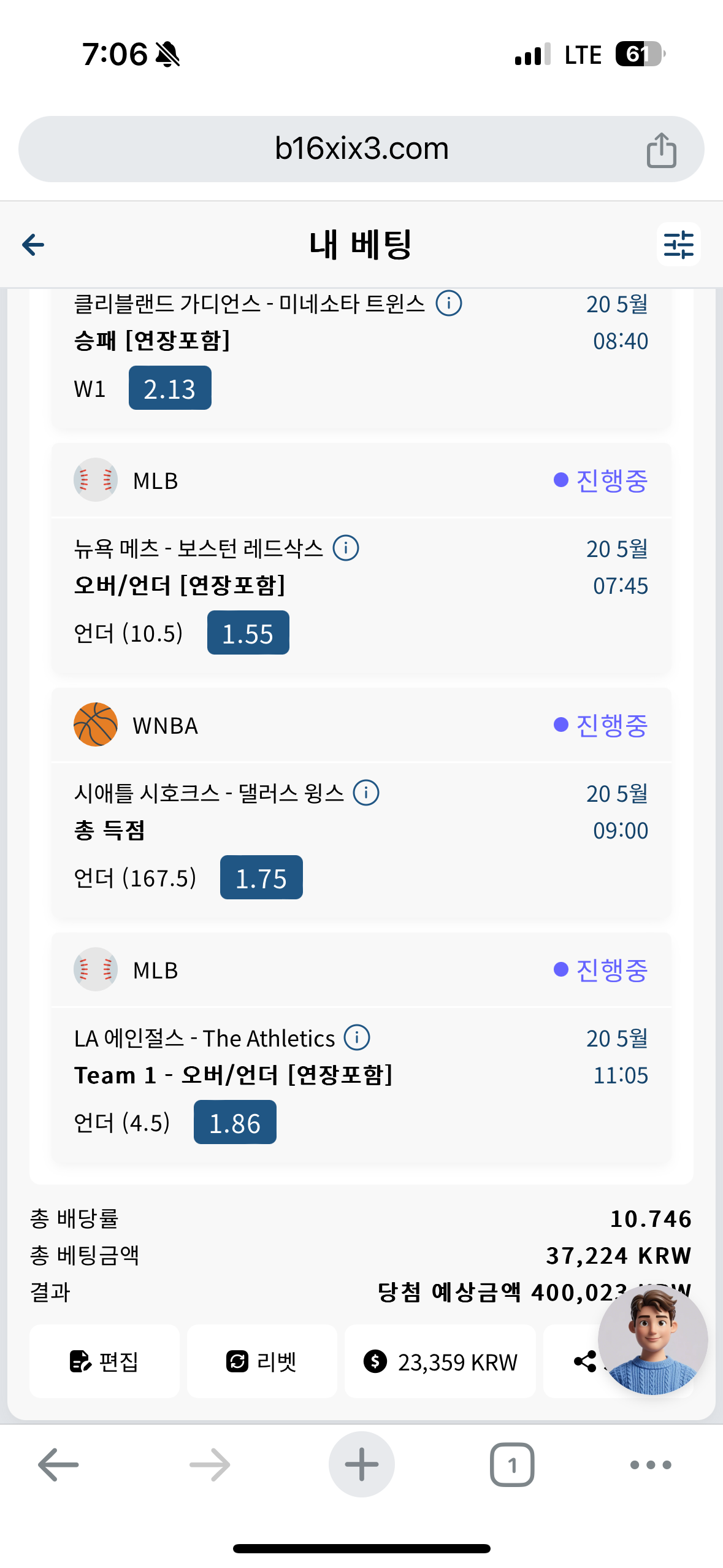Share the page from the address bar
723x1568 pixels.
click(661, 150)
